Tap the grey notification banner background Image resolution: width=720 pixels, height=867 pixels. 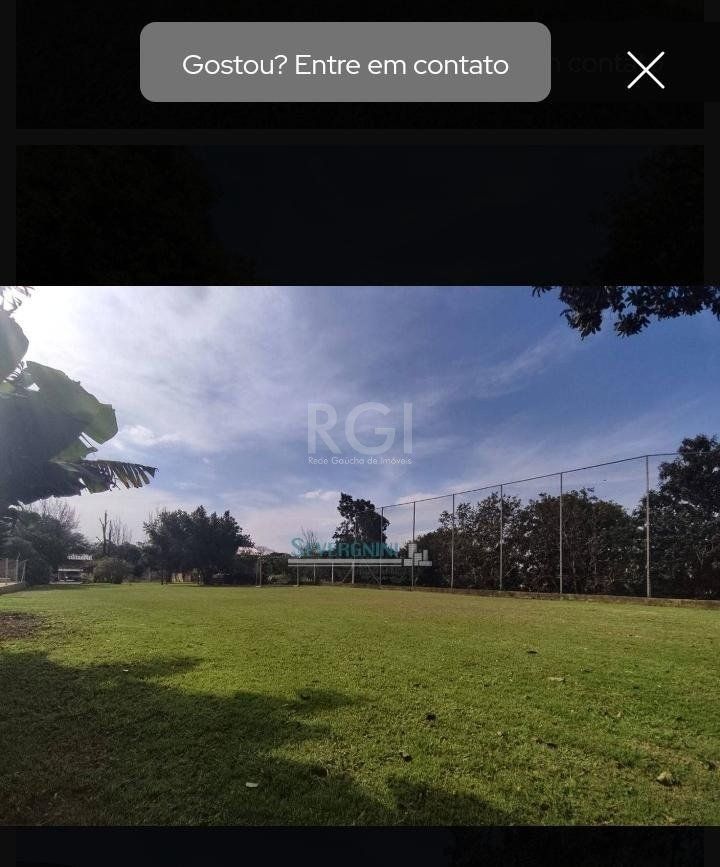(x=345, y=63)
